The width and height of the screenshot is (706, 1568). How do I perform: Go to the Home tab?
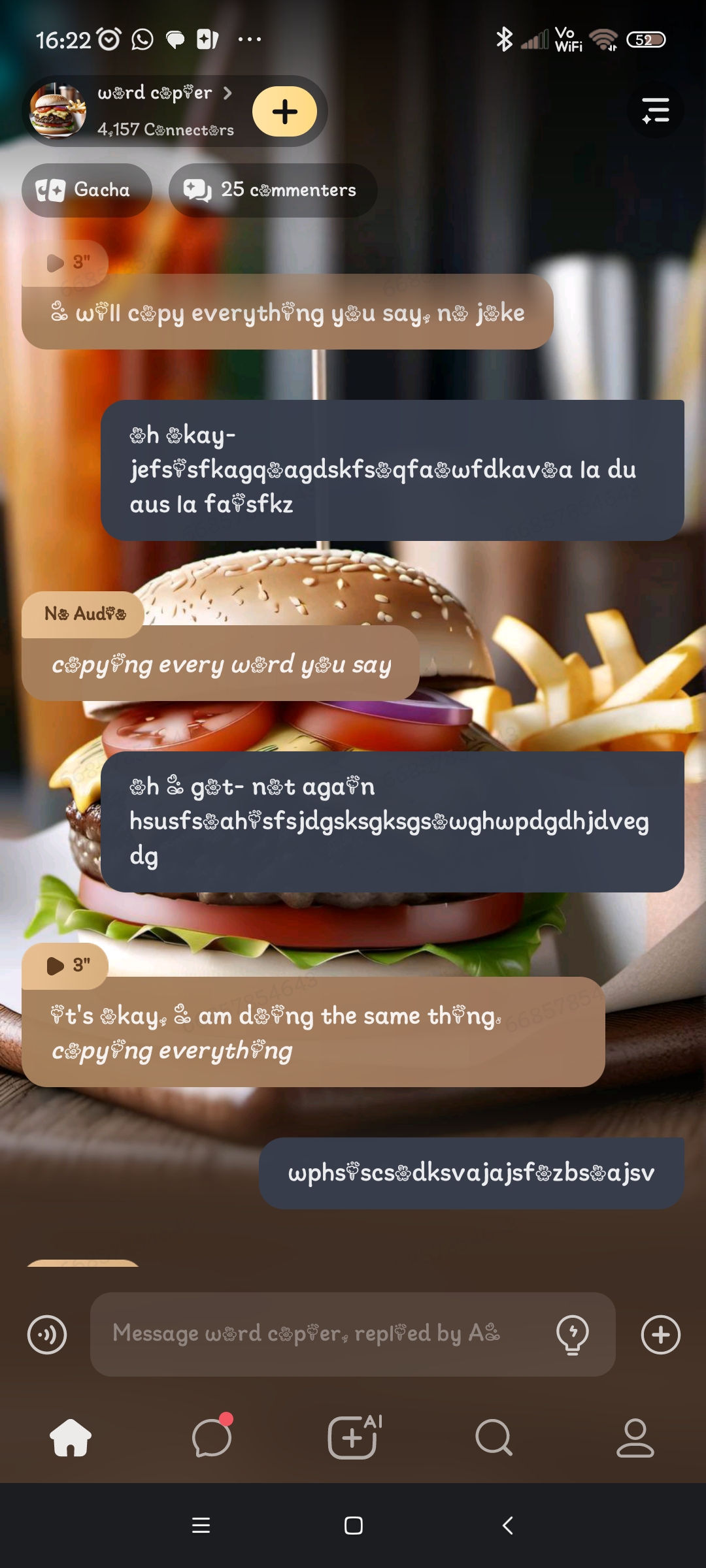tap(71, 1438)
